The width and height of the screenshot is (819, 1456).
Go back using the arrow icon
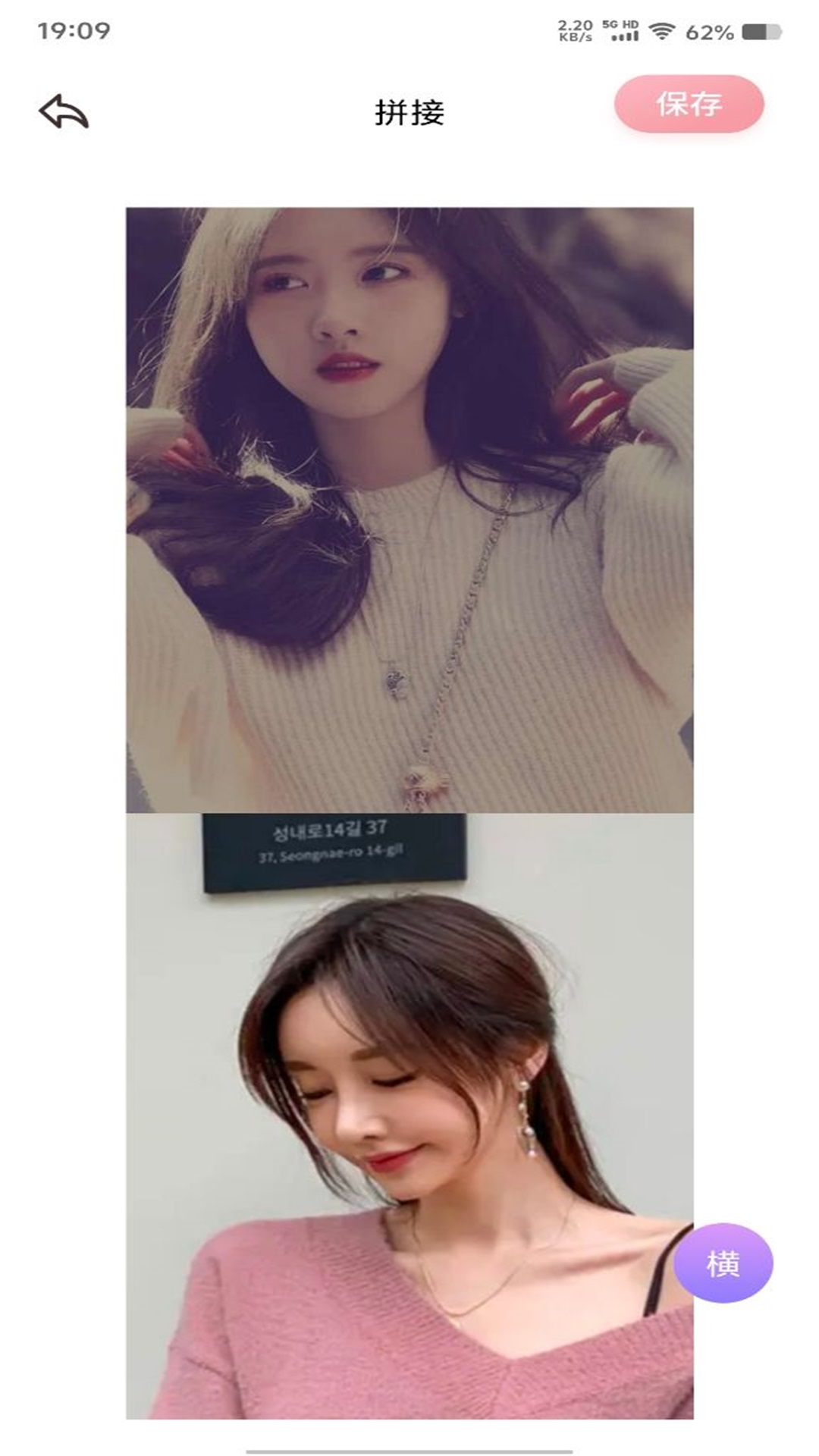coord(64,112)
